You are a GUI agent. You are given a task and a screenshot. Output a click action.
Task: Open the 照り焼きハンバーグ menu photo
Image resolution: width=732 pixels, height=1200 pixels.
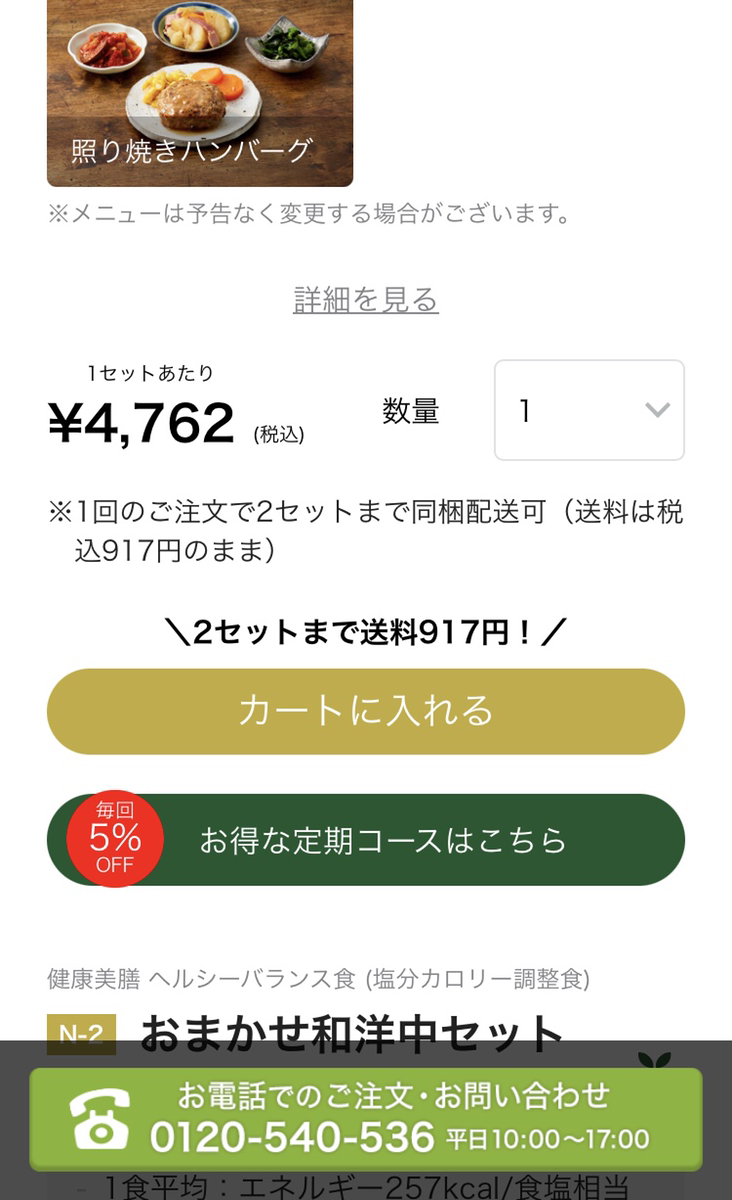click(x=200, y=92)
